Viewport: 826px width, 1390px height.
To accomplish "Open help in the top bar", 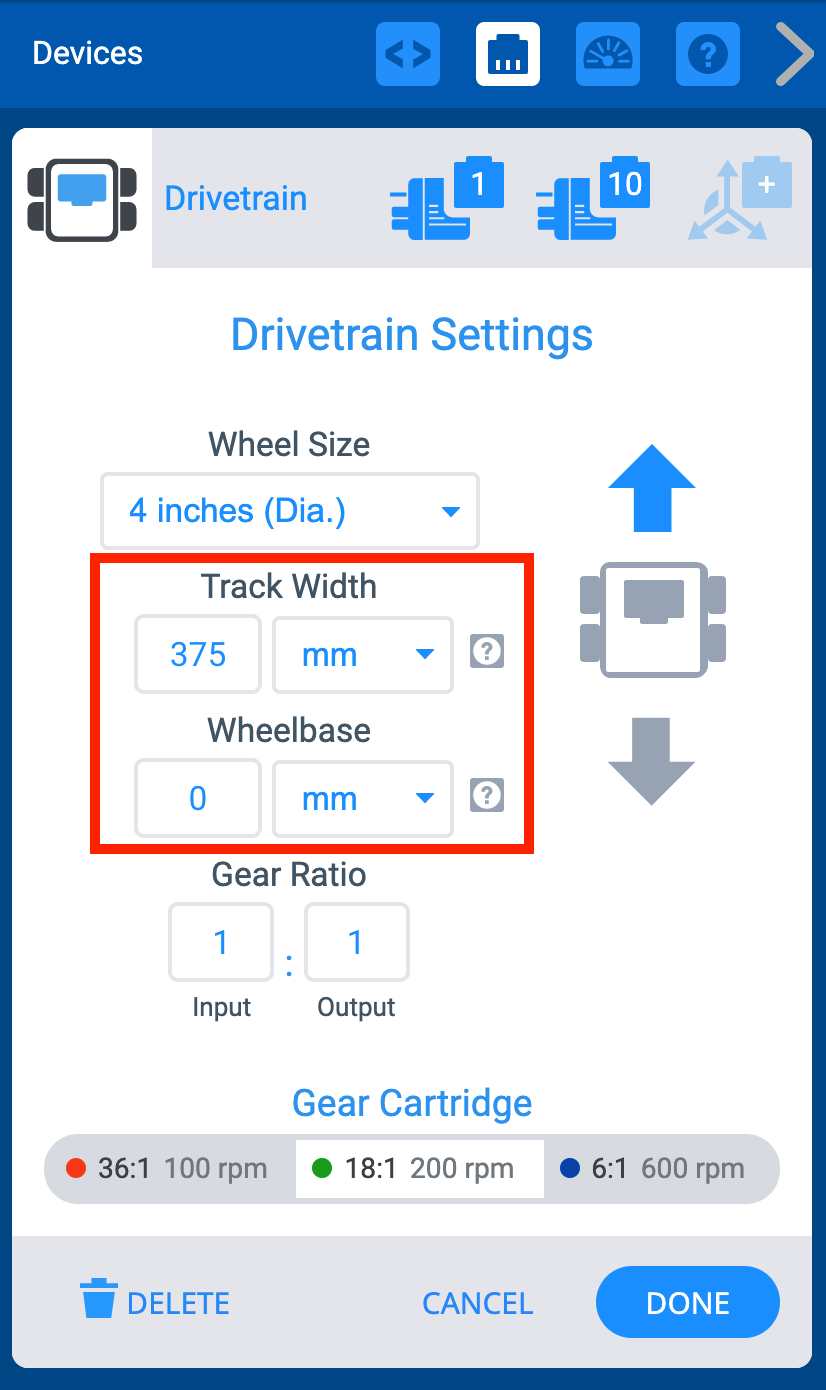I will point(708,54).
